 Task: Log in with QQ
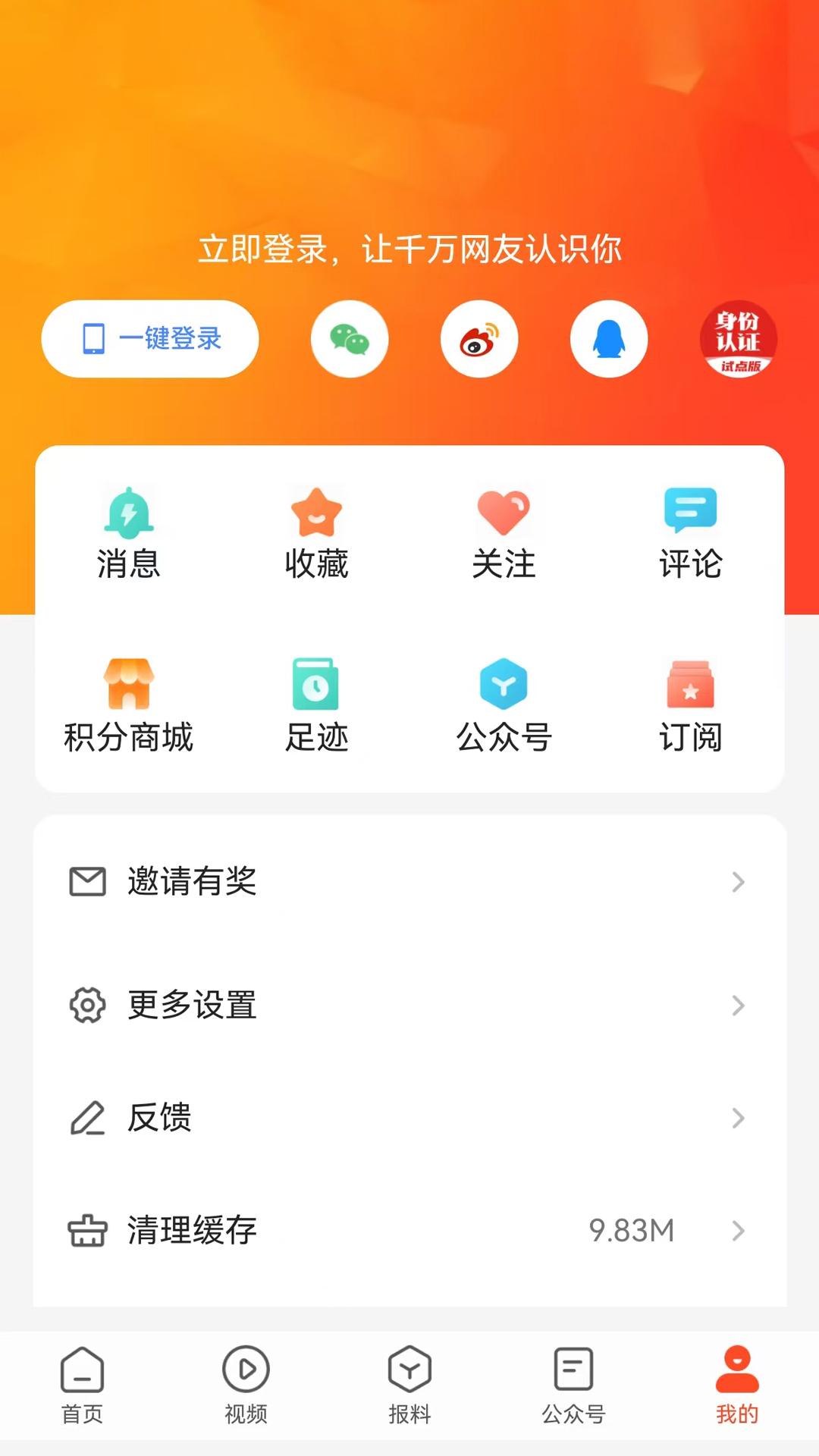click(609, 339)
